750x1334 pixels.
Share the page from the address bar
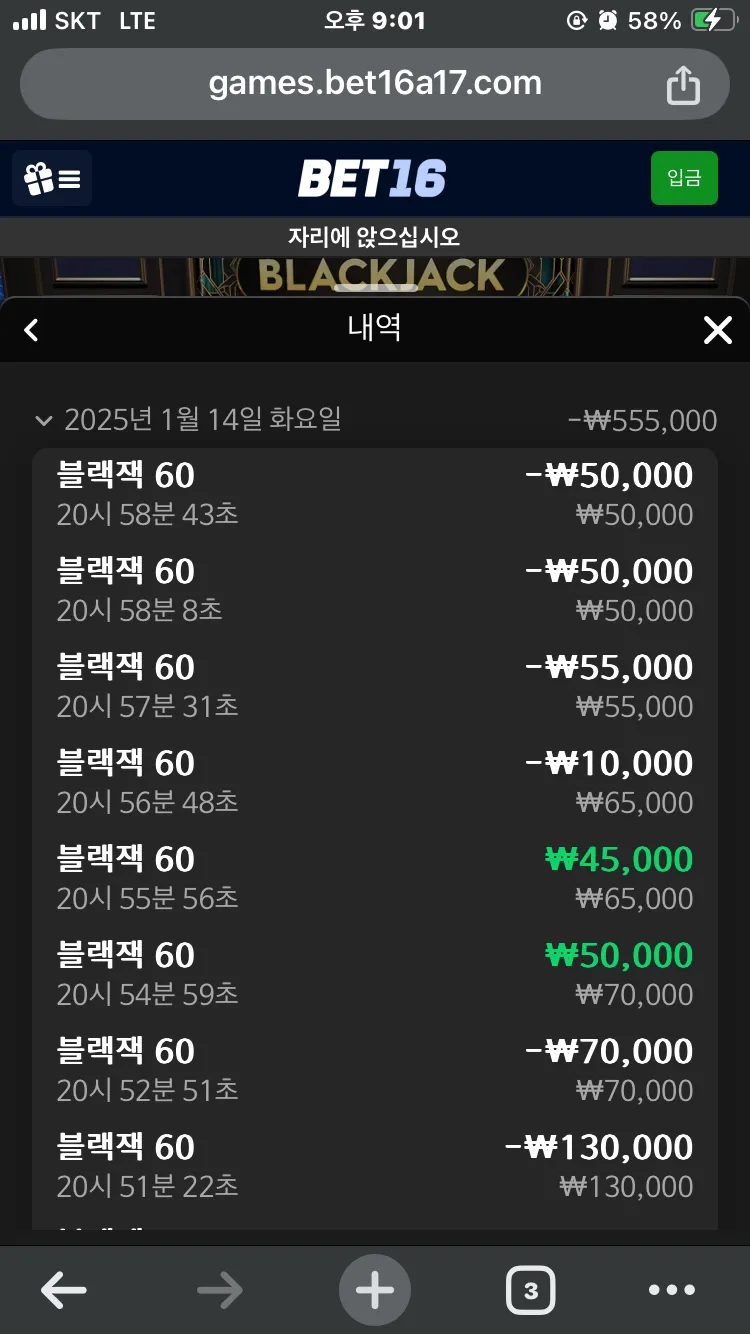click(683, 84)
